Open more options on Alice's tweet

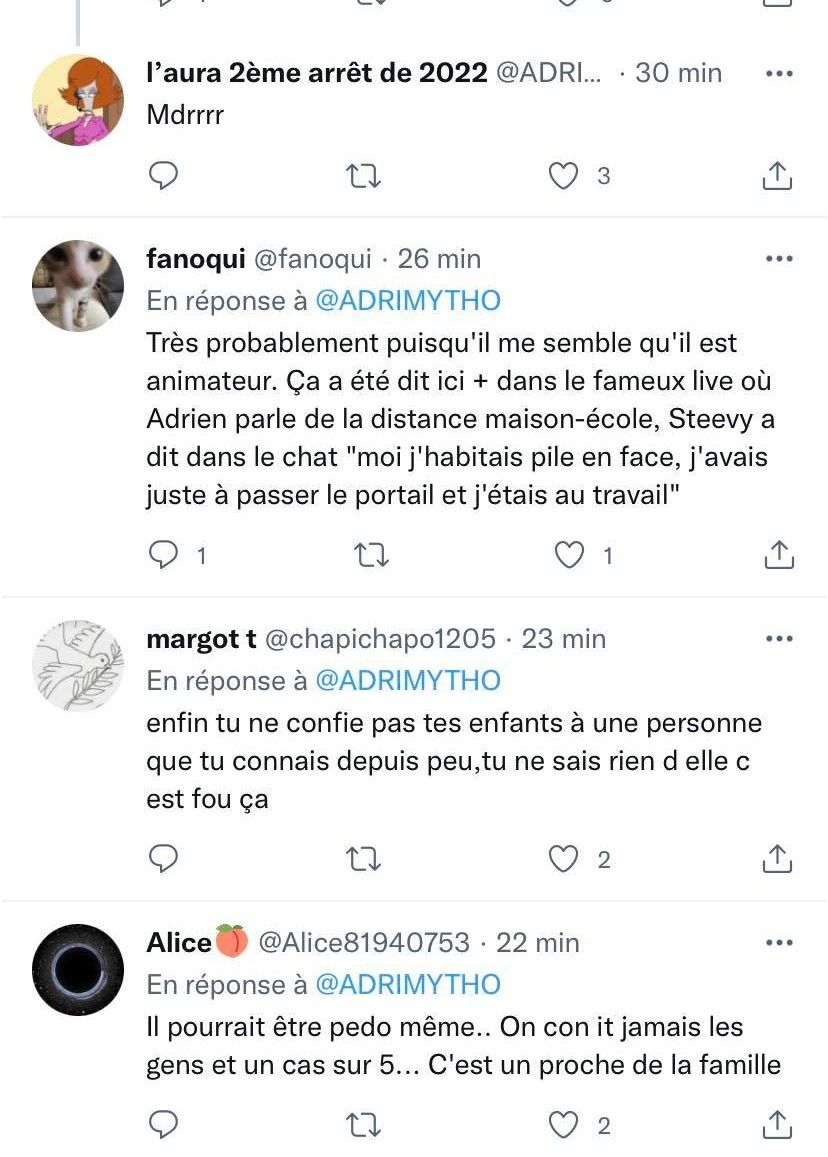pos(778,942)
